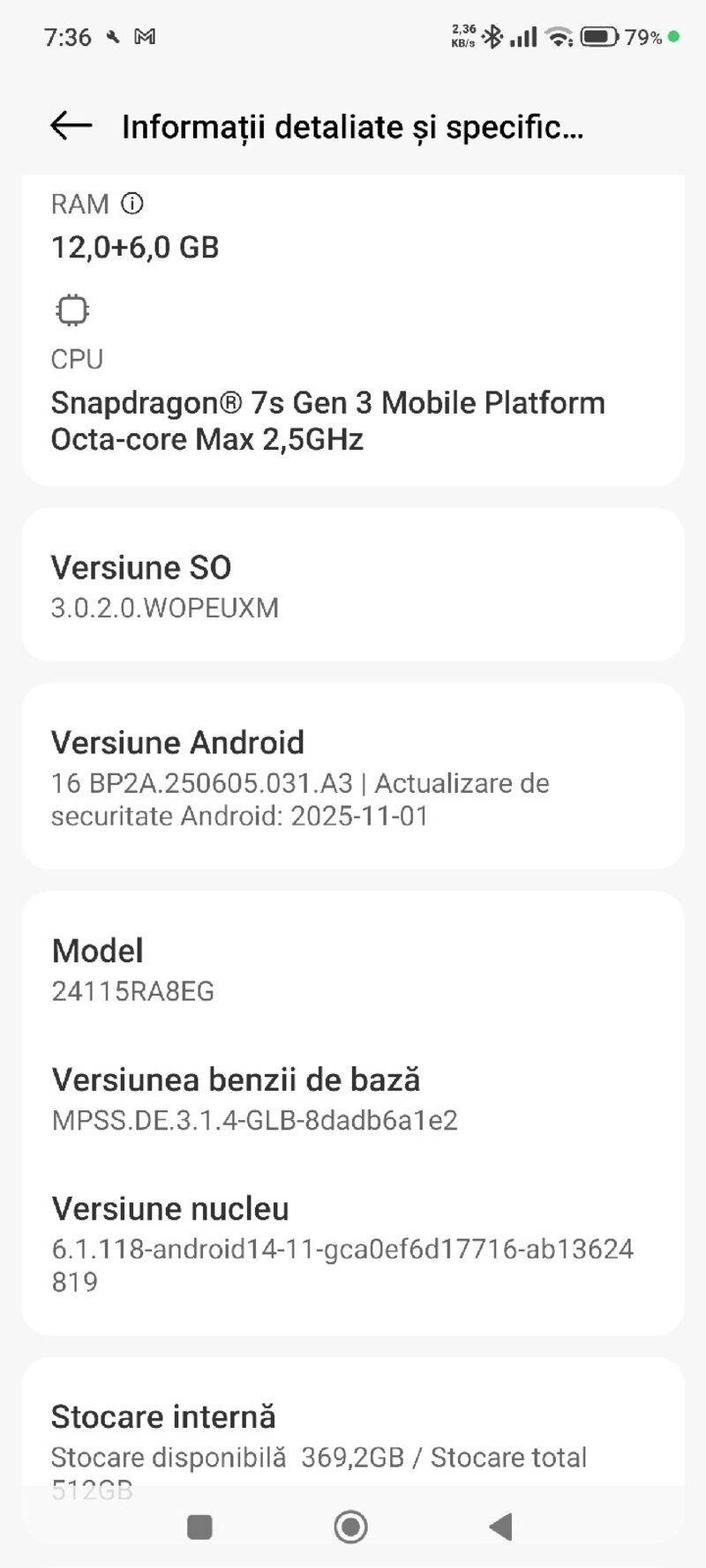Tap the Versiunea benzii de bază row
This screenshot has width=706, height=1568.
pyautogui.click(x=353, y=1098)
